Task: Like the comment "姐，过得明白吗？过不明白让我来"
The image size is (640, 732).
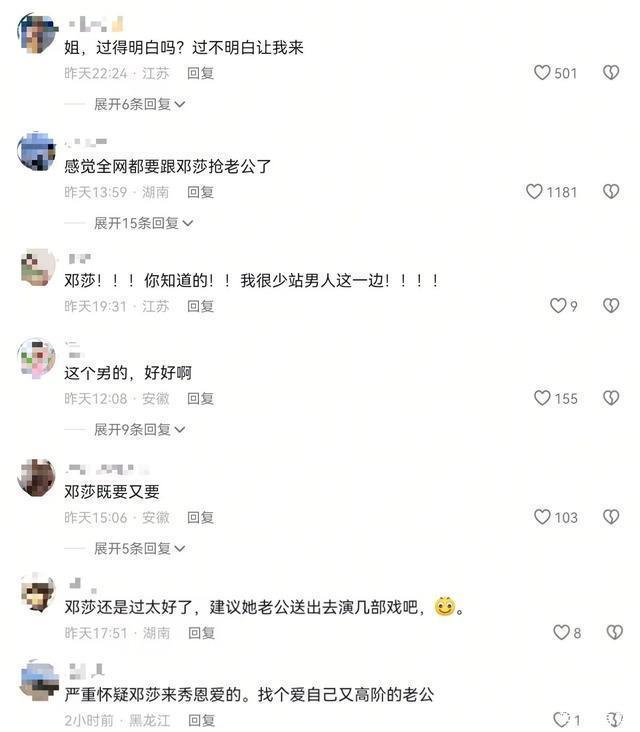Action: tap(542, 73)
